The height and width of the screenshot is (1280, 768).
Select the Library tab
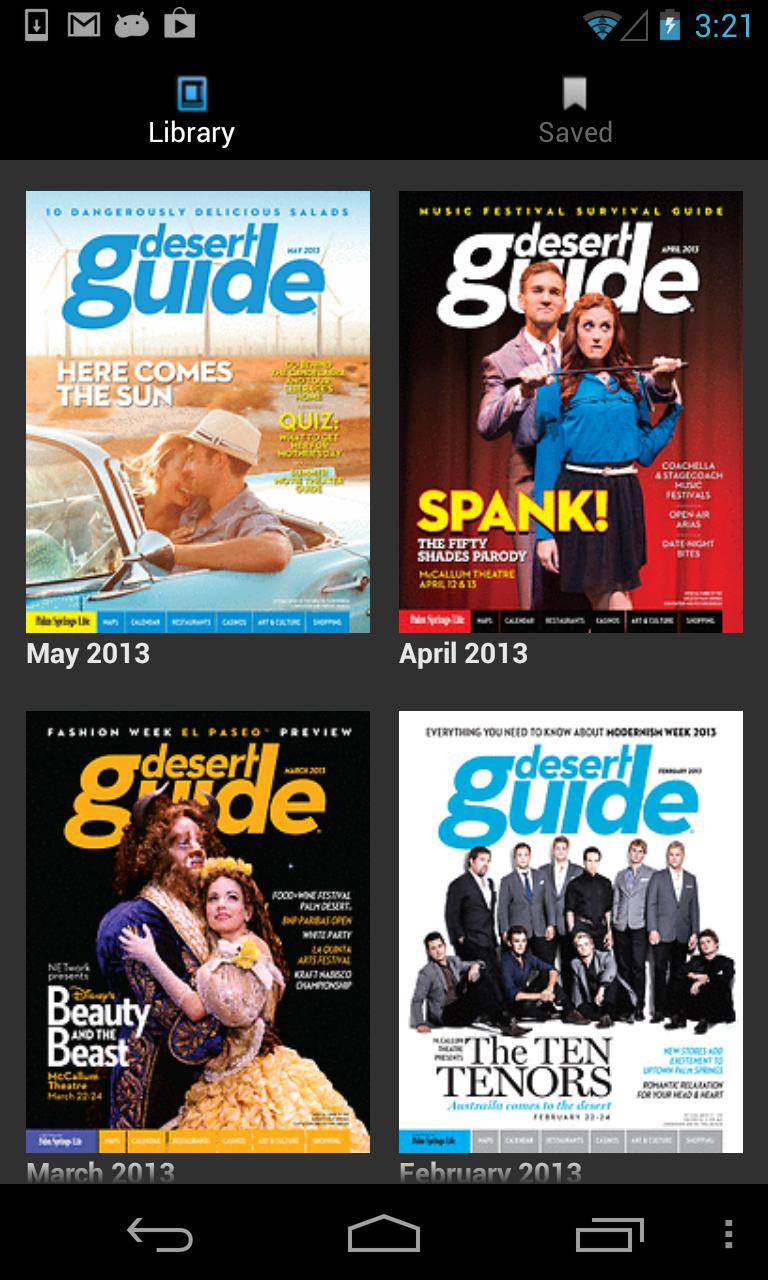(x=191, y=110)
